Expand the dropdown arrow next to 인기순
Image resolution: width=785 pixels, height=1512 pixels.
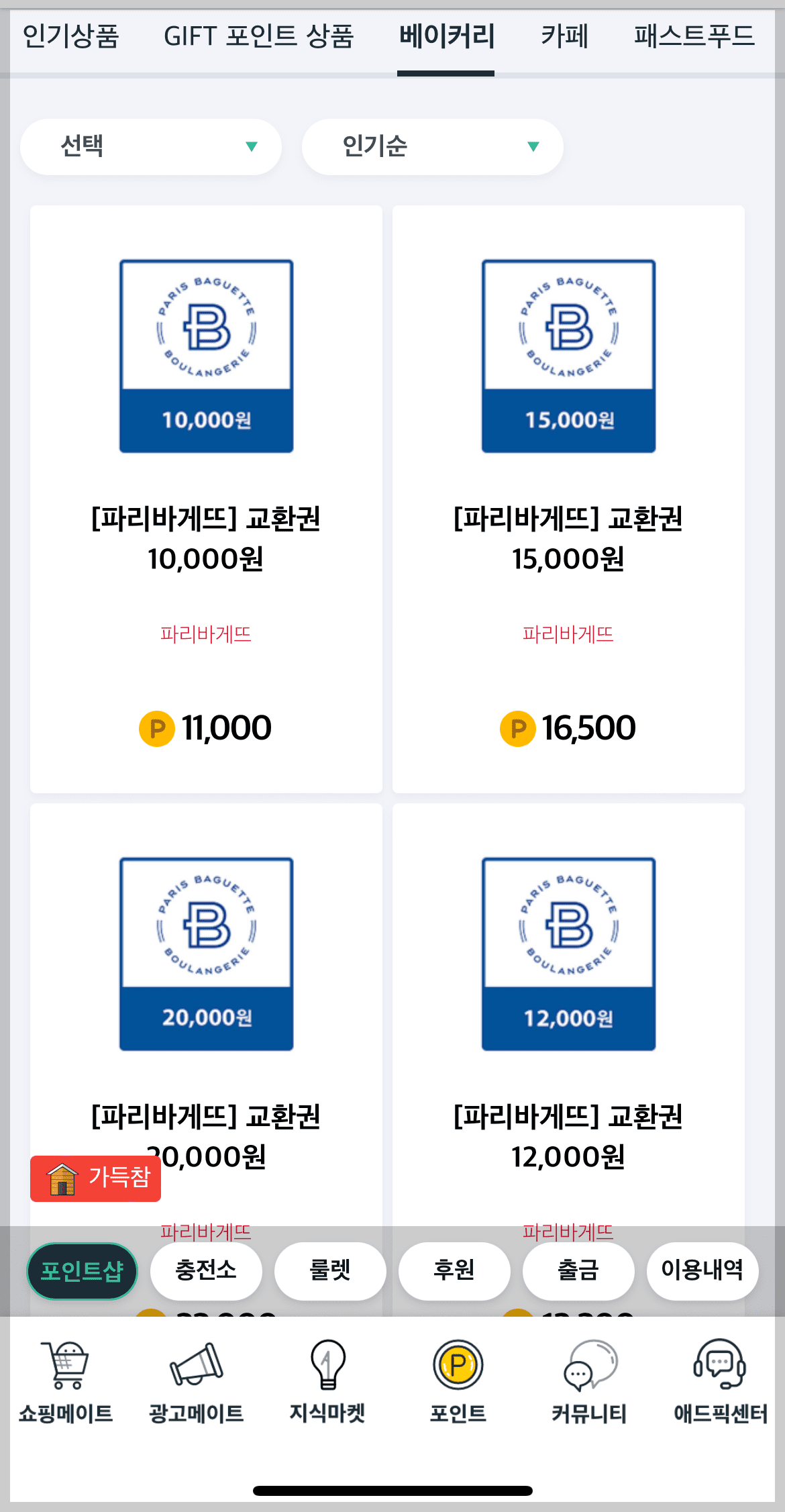pyautogui.click(x=532, y=147)
